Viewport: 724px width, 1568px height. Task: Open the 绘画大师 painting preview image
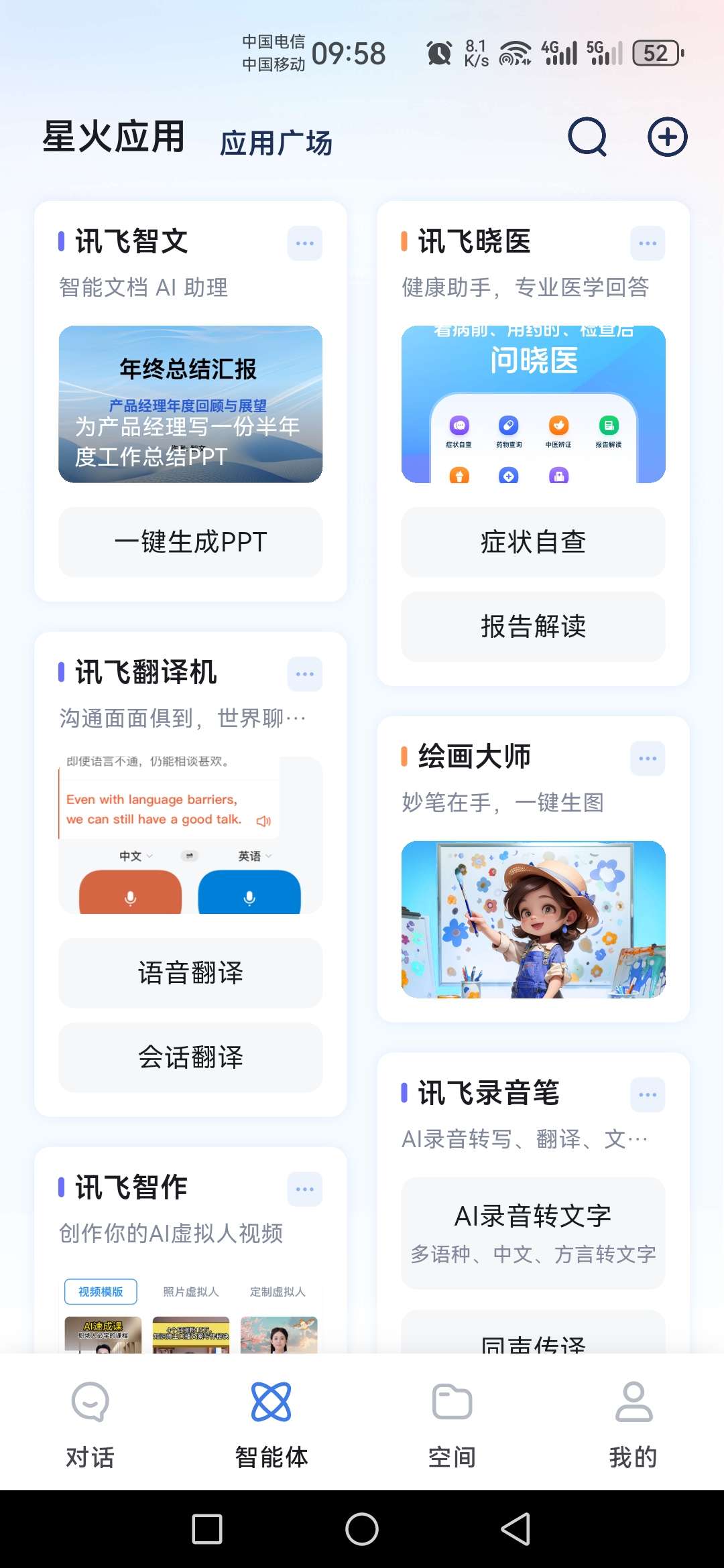[533, 919]
